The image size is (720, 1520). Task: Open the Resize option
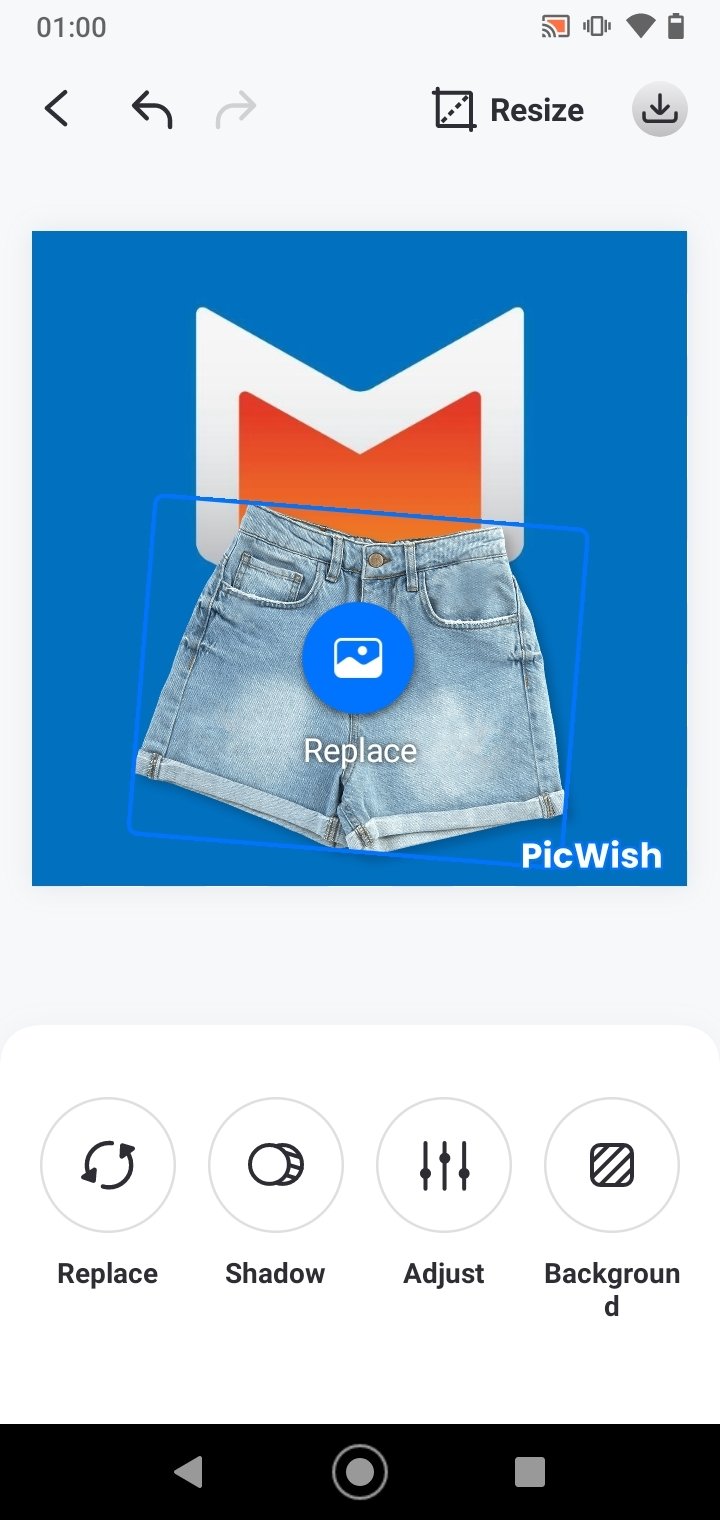508,109
